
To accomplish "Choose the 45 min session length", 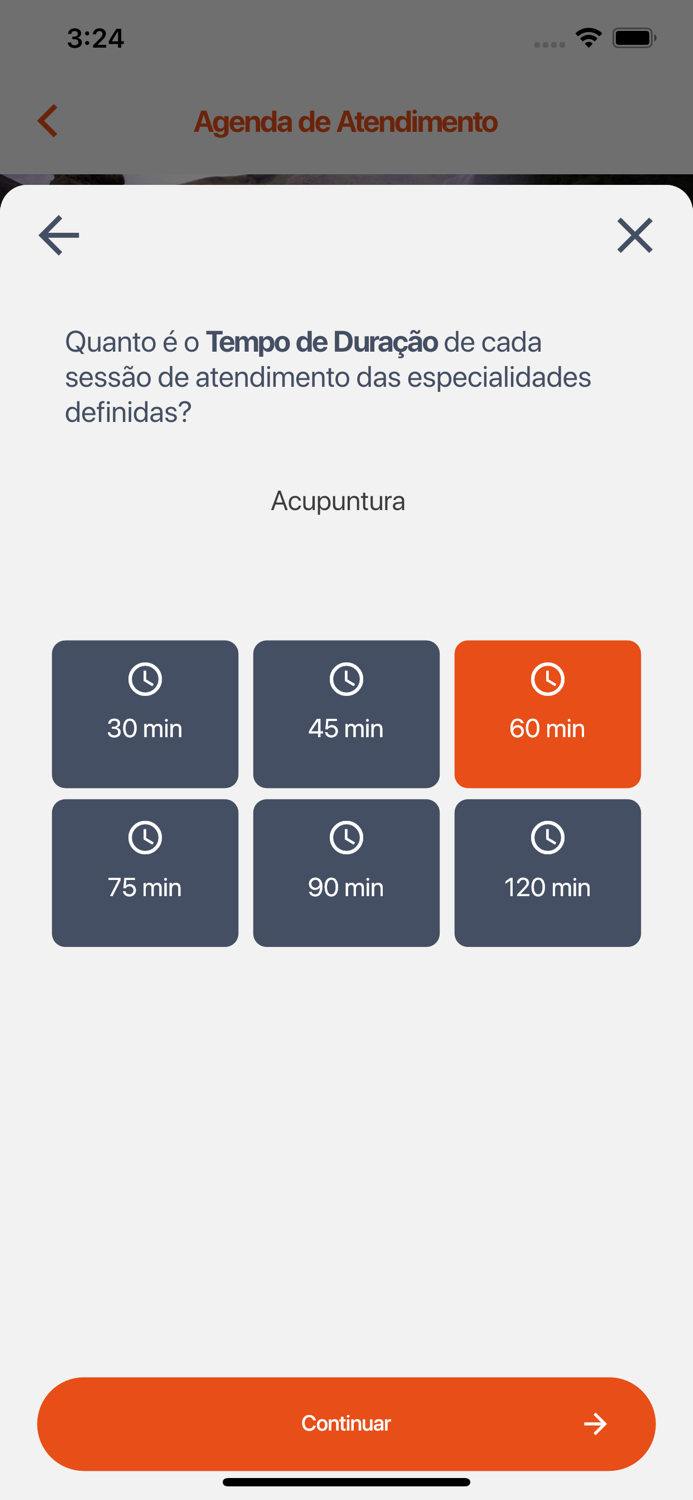I will [346, 714].
